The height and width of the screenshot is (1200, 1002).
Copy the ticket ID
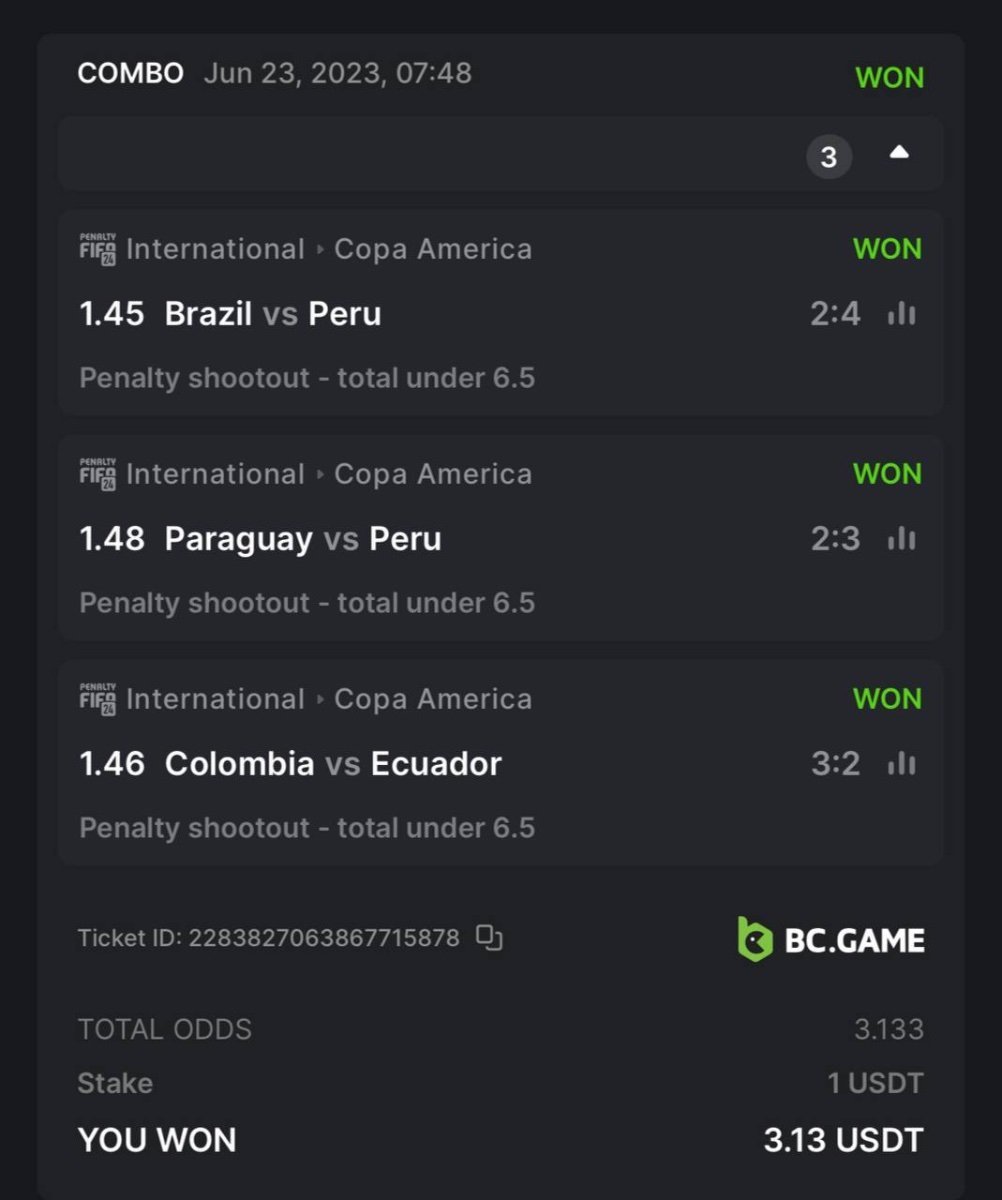pos(489,937)
